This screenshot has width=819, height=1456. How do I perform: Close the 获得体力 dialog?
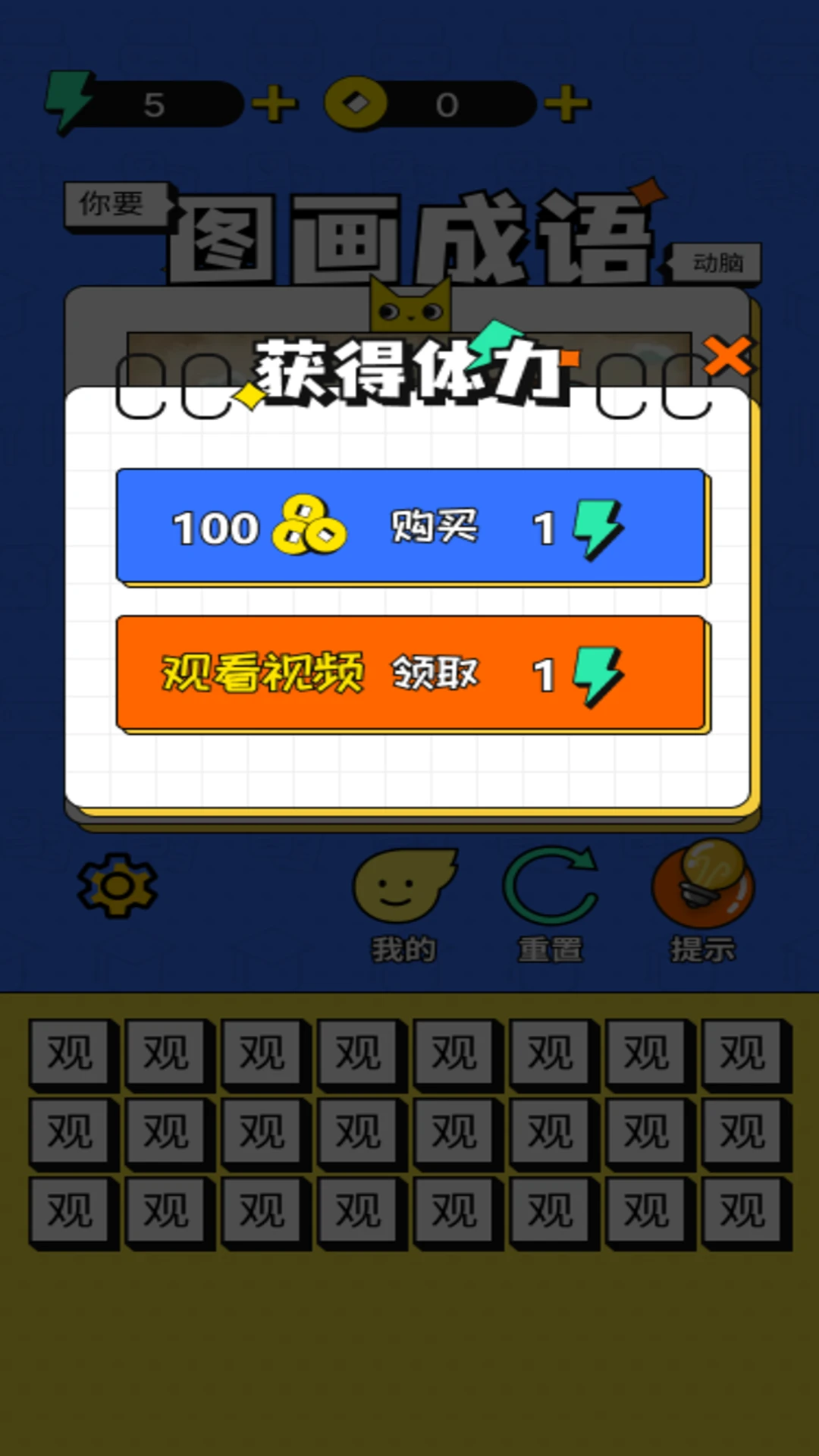click(x=727, y=356)
